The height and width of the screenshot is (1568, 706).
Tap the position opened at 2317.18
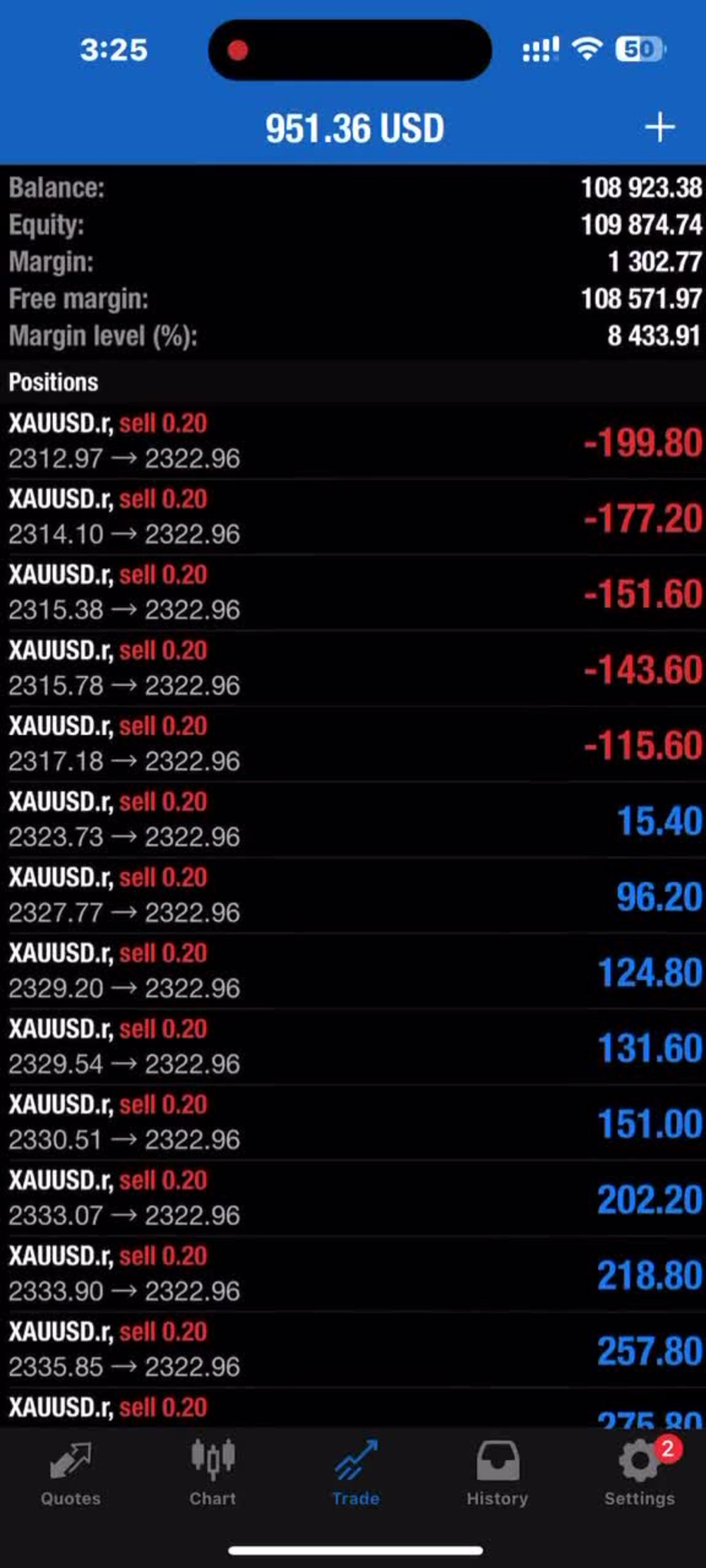point(353,744)
